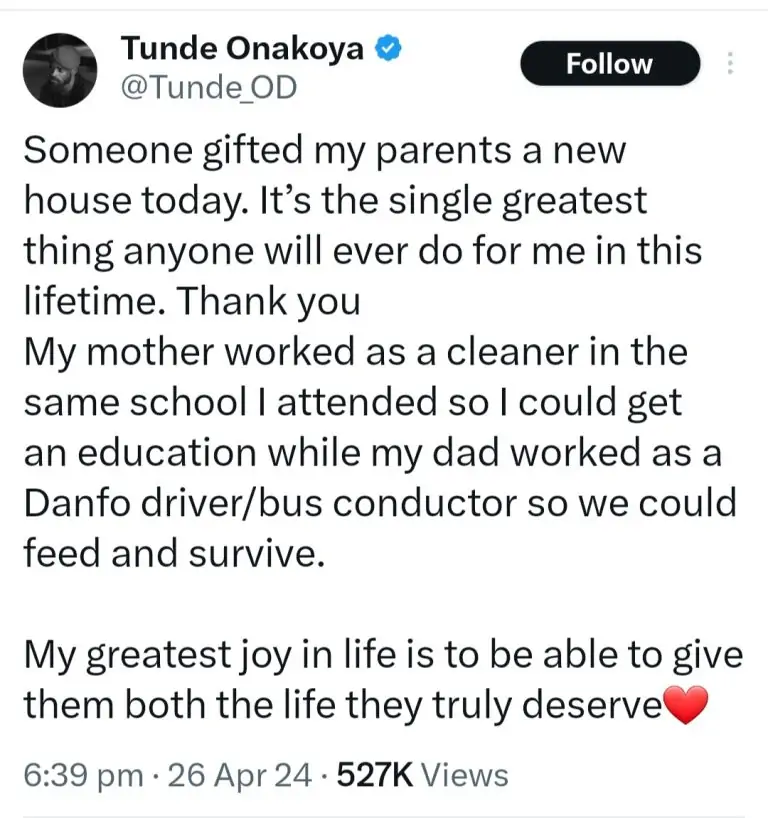Open Tunde Onakoya's profile picture
768x818 pixels.
60,70
